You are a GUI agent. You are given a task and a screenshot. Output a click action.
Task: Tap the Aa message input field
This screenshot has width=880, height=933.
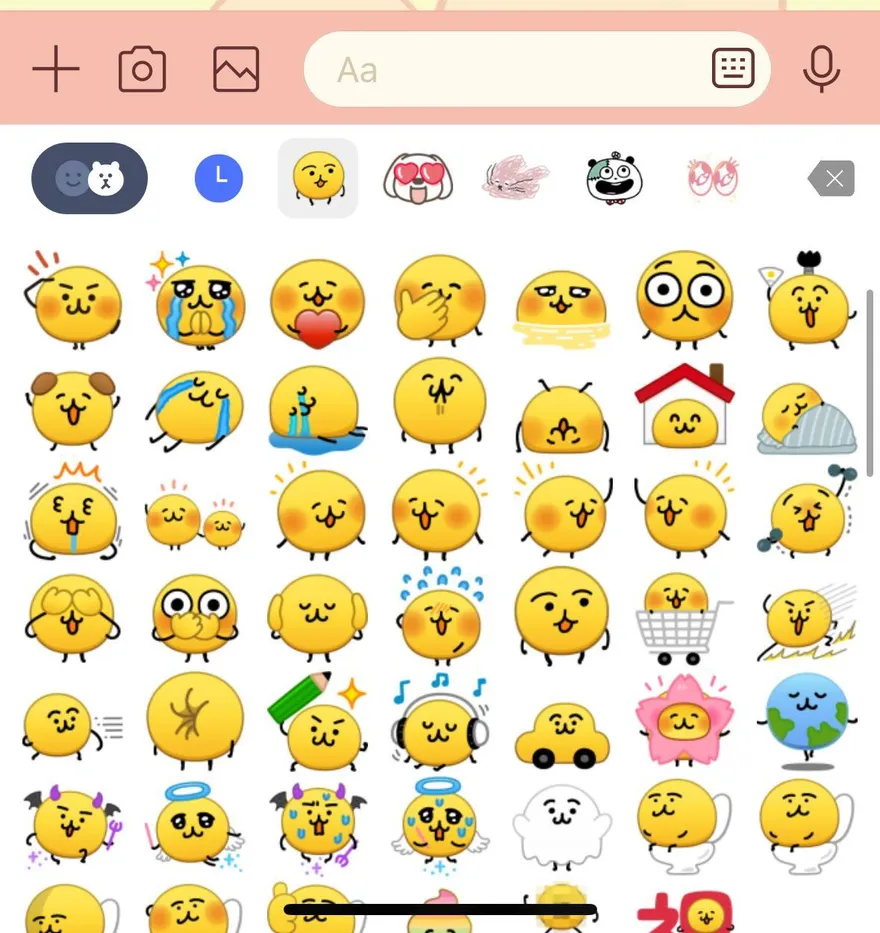[x=500, y=69]
